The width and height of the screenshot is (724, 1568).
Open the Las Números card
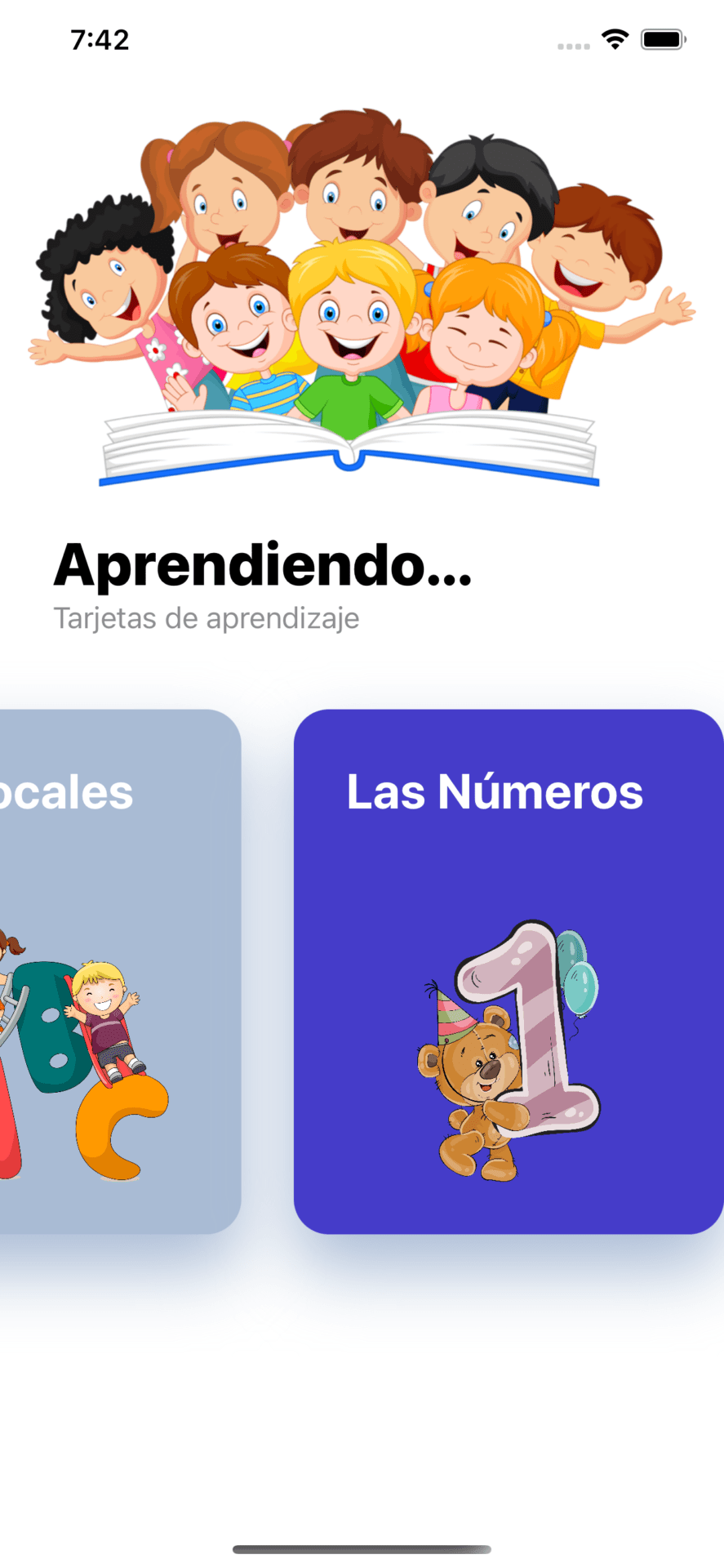click(x=509, y=971)
